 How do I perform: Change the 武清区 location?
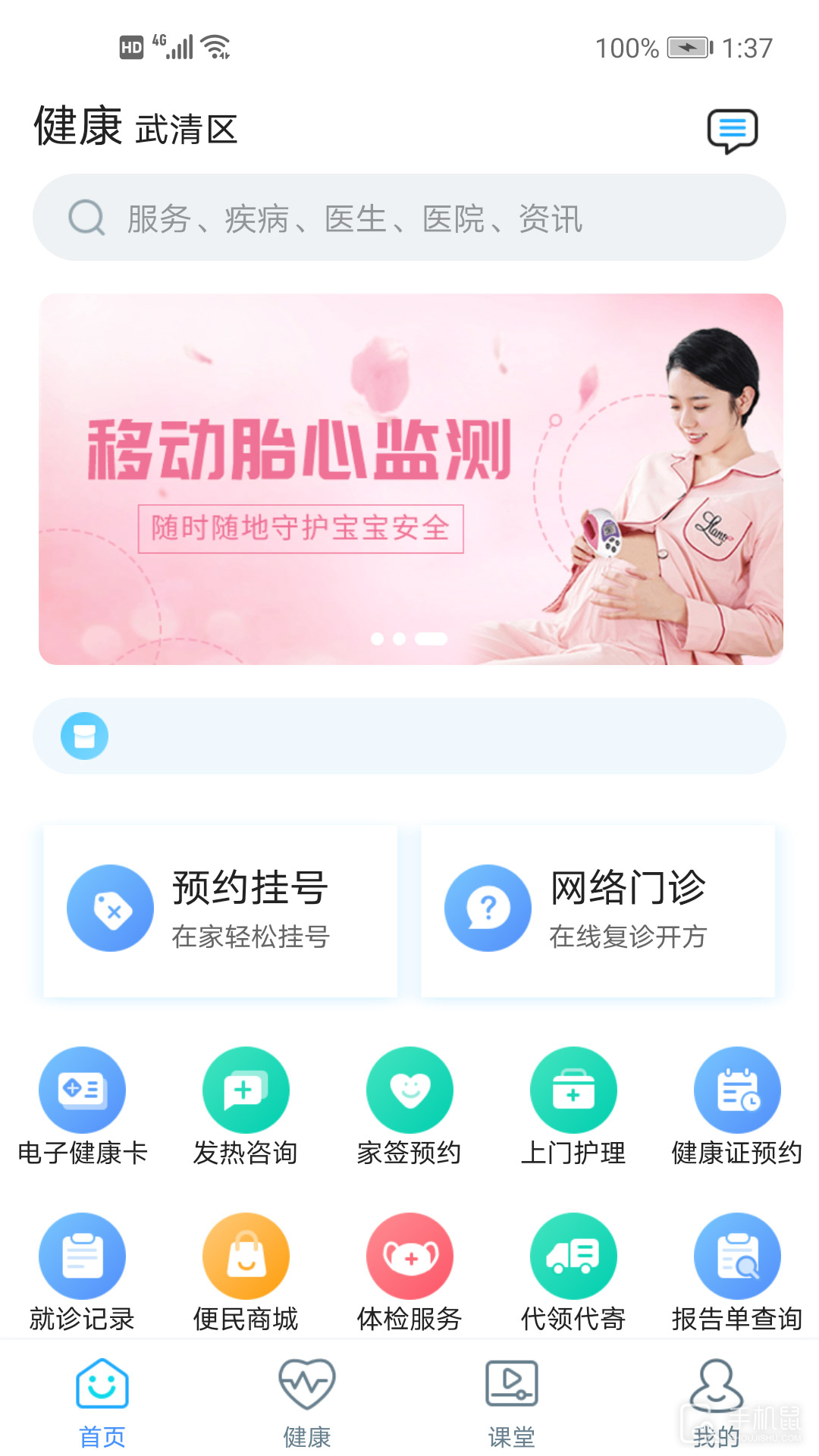187,129
